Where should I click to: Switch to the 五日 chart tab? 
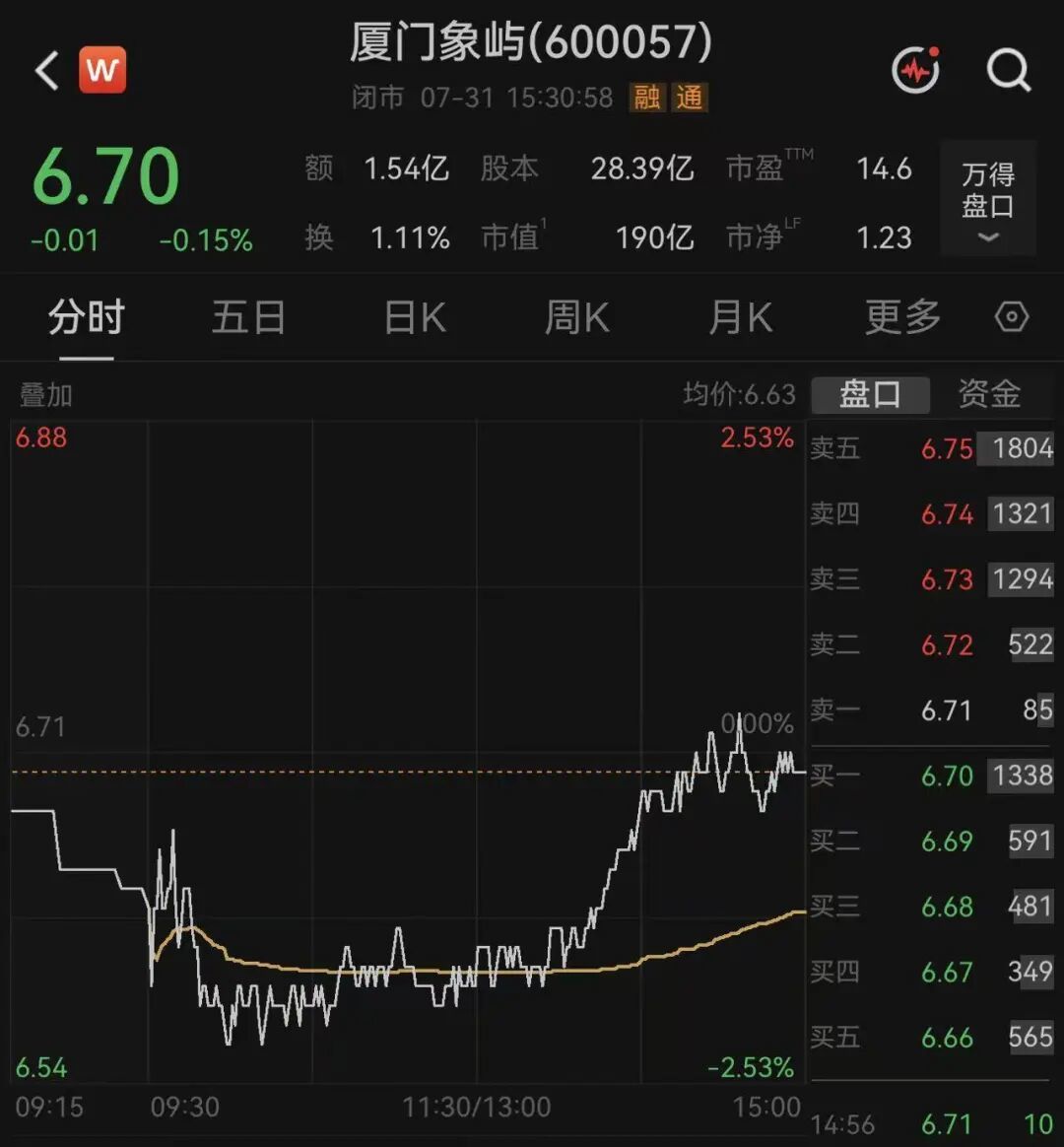point(248,317)
